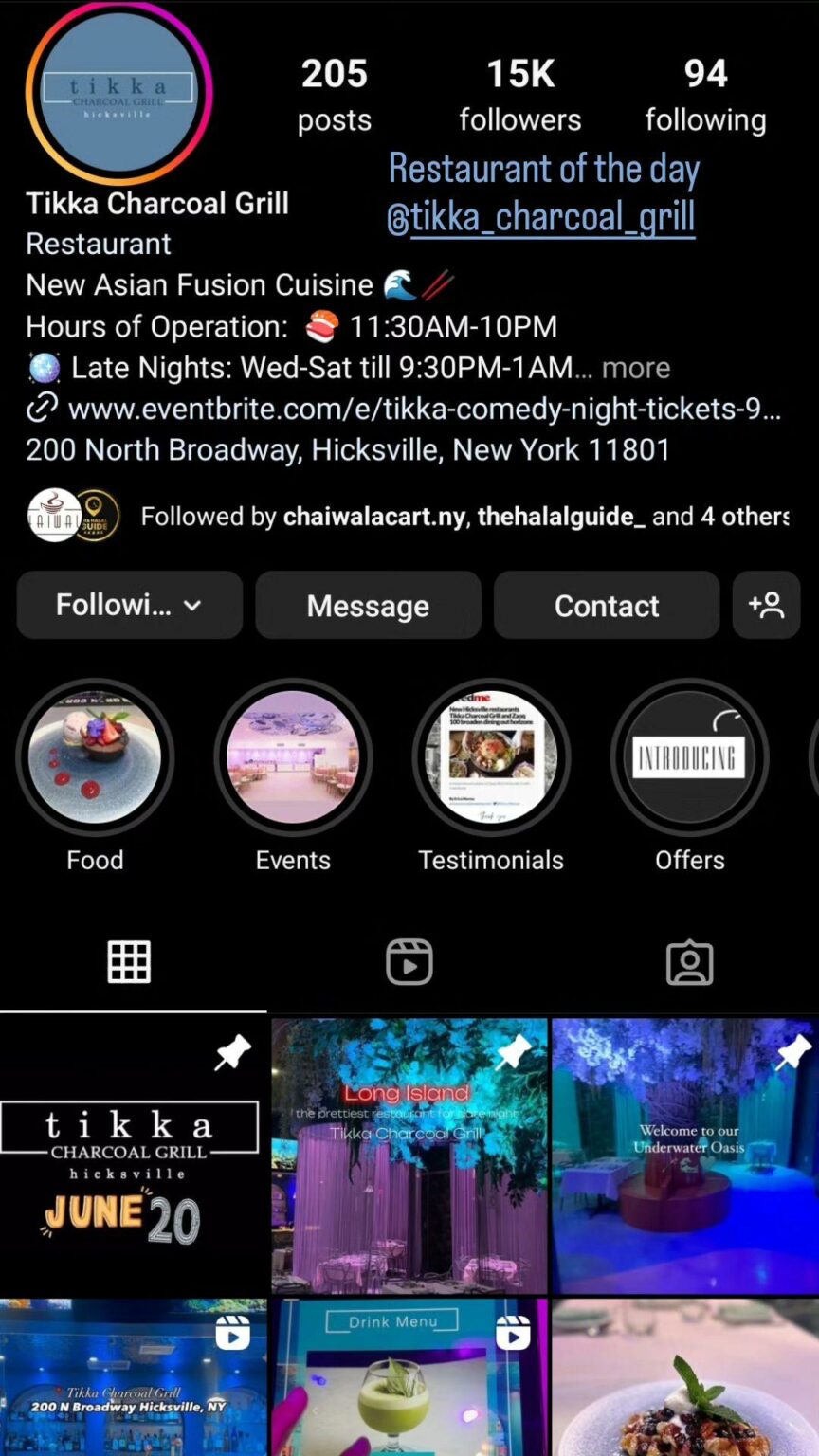Image resolution: width=819 pixels, height=1456 pixels.
Task: Expand the bio with "more"
Action: coord(635,368)
